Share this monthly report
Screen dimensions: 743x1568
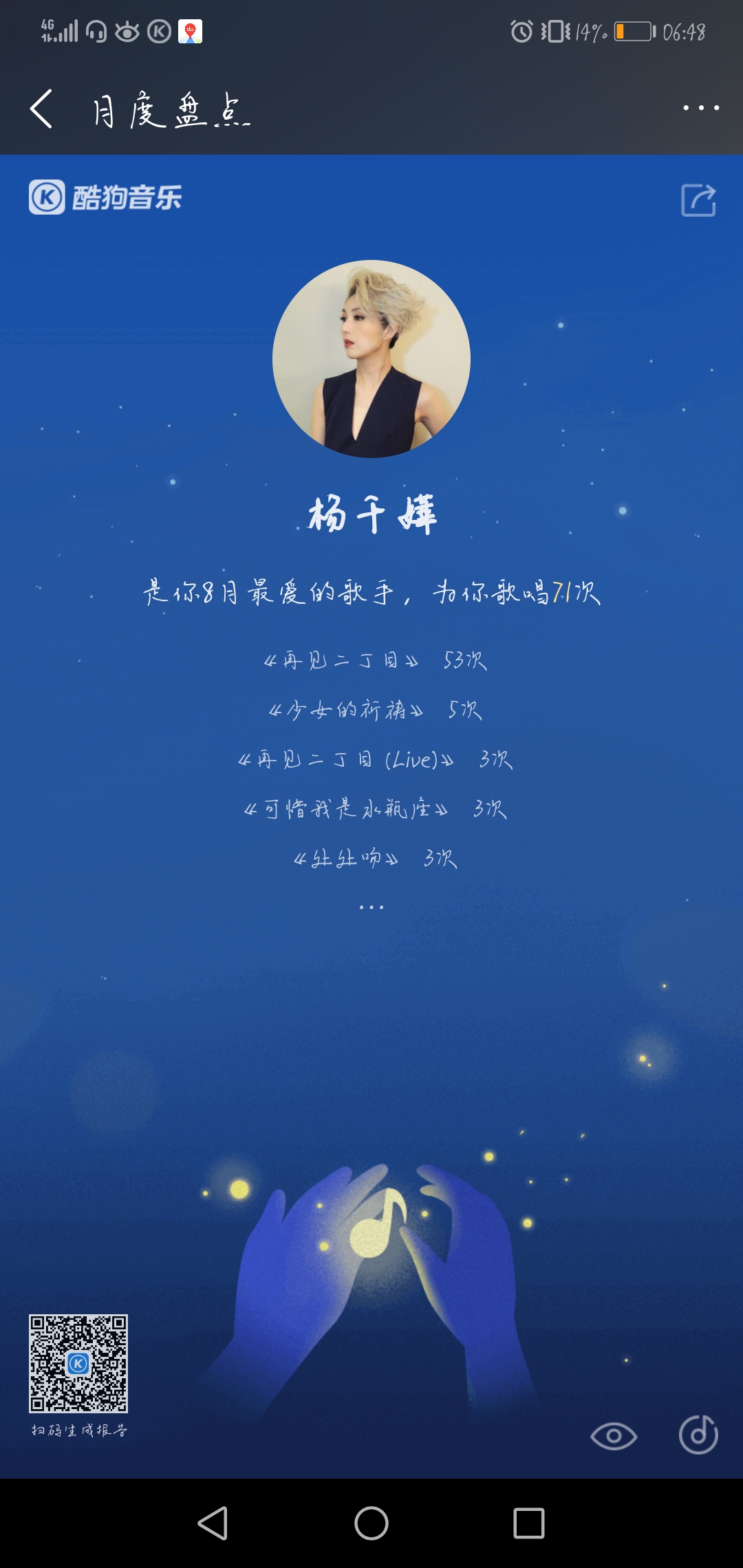click(699, 200)
